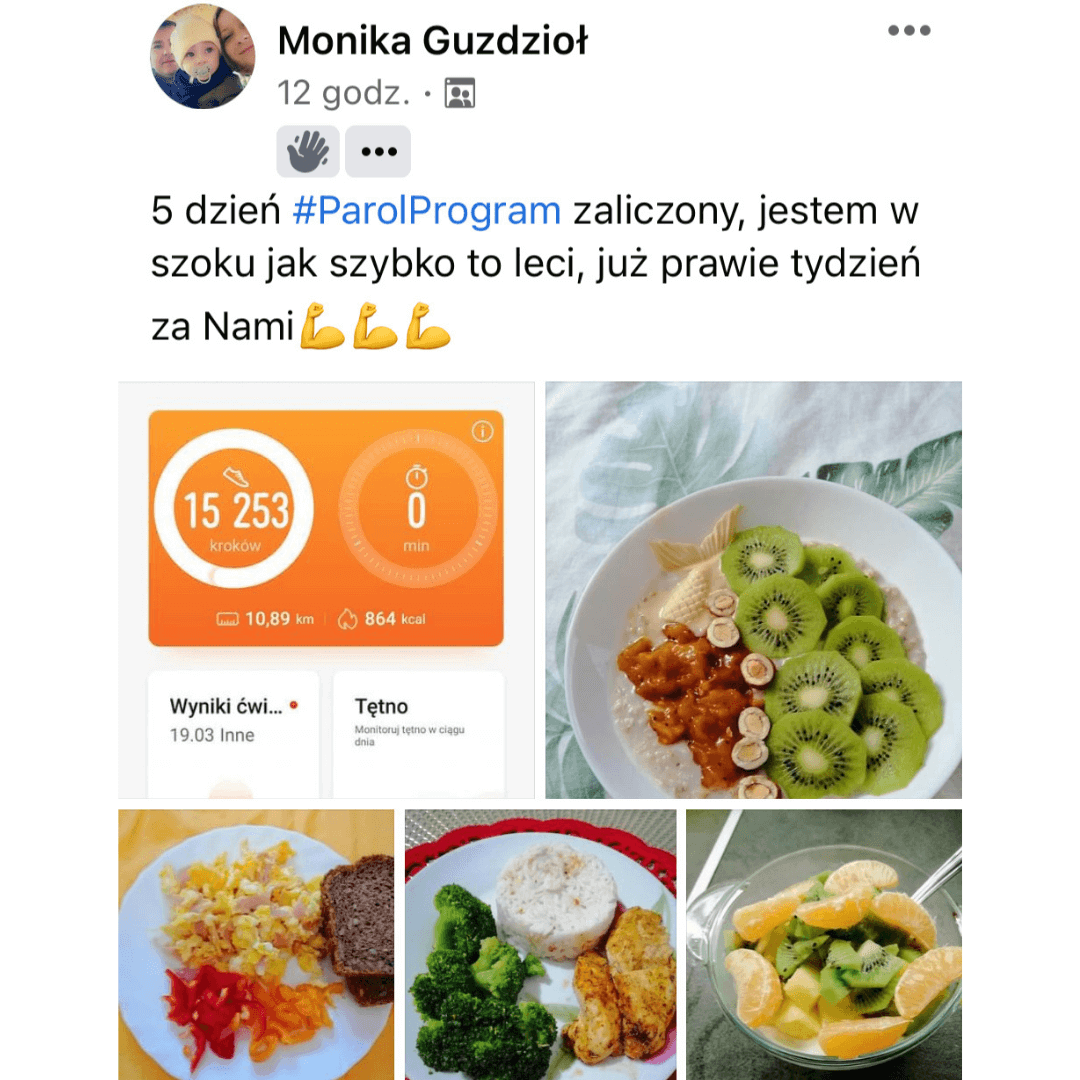Viewport: 1080px width, 1080px height.
Task: Open the #ParolProgram hashtag
Action: point(426,211)
